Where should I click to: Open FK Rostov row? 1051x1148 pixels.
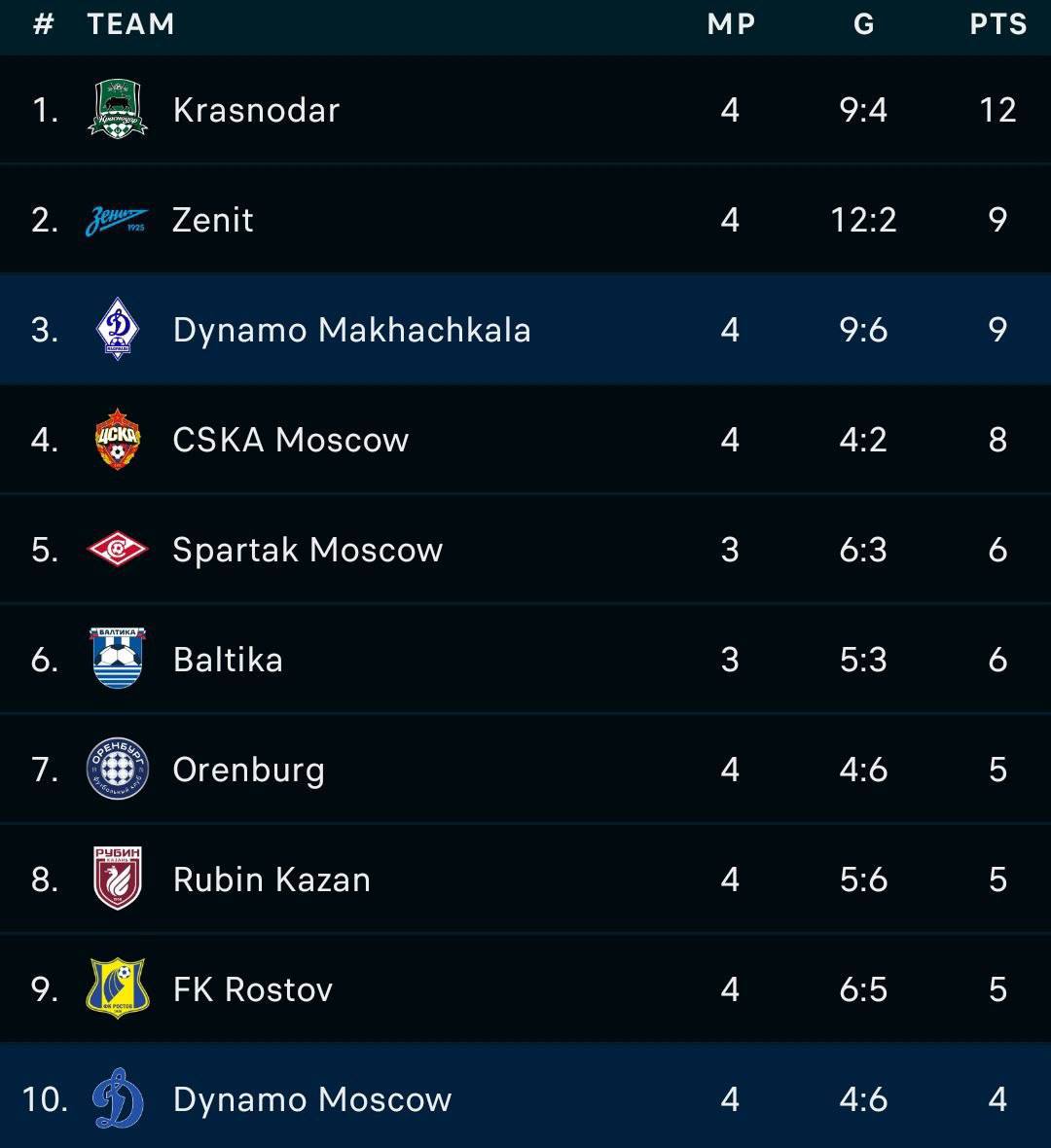pyautogui.click(x=525, y=988)
